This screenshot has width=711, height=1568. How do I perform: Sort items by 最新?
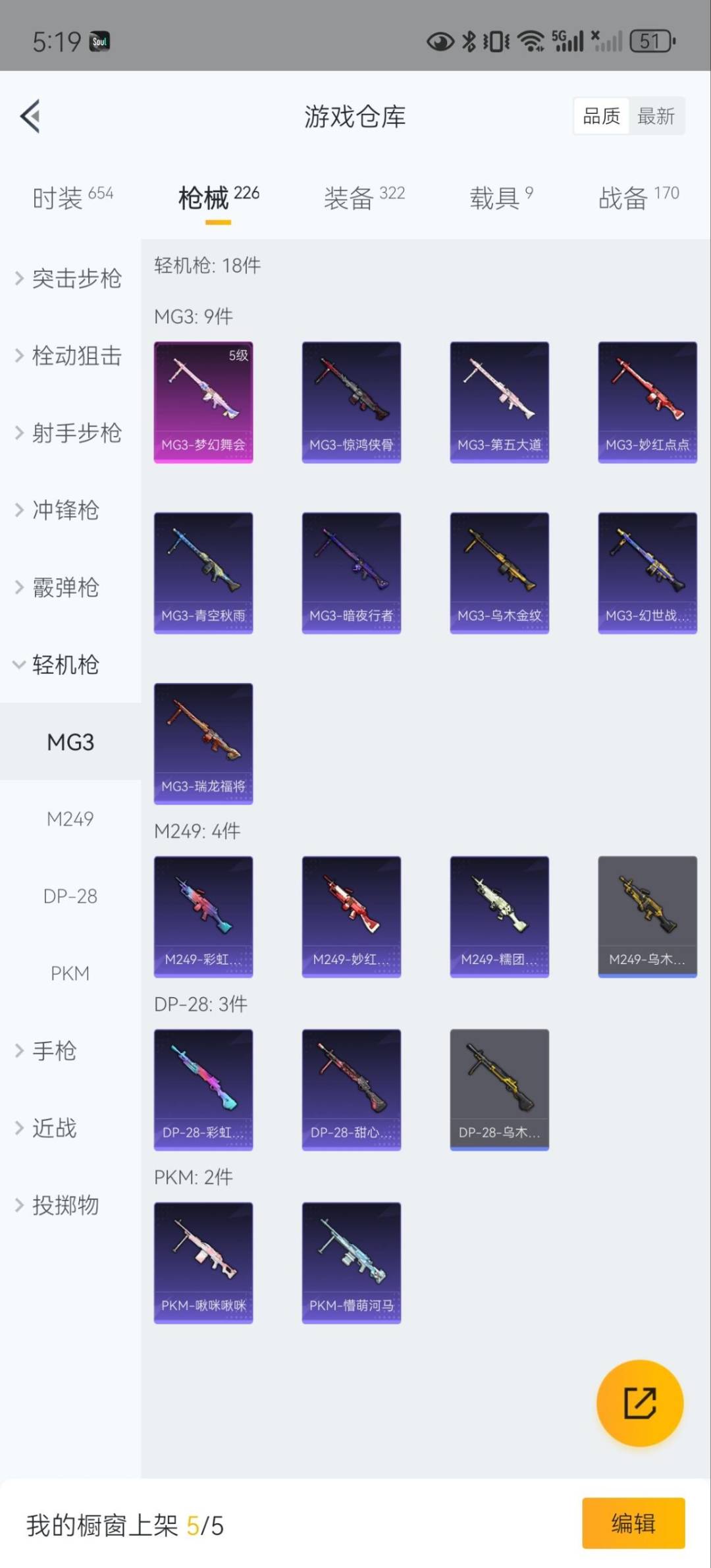[x=656, y=117]
